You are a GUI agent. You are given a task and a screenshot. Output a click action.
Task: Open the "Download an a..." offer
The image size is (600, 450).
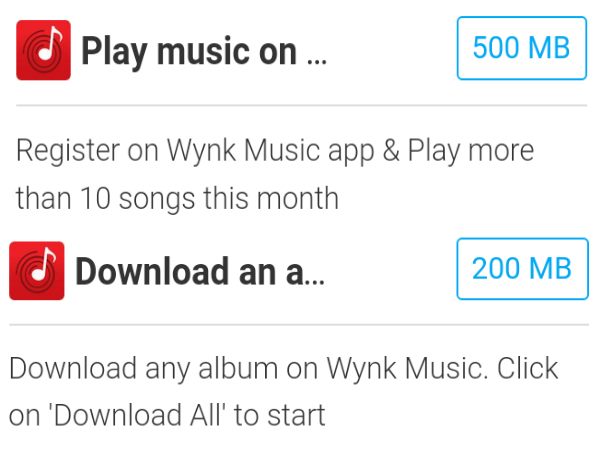pos(199,271)
